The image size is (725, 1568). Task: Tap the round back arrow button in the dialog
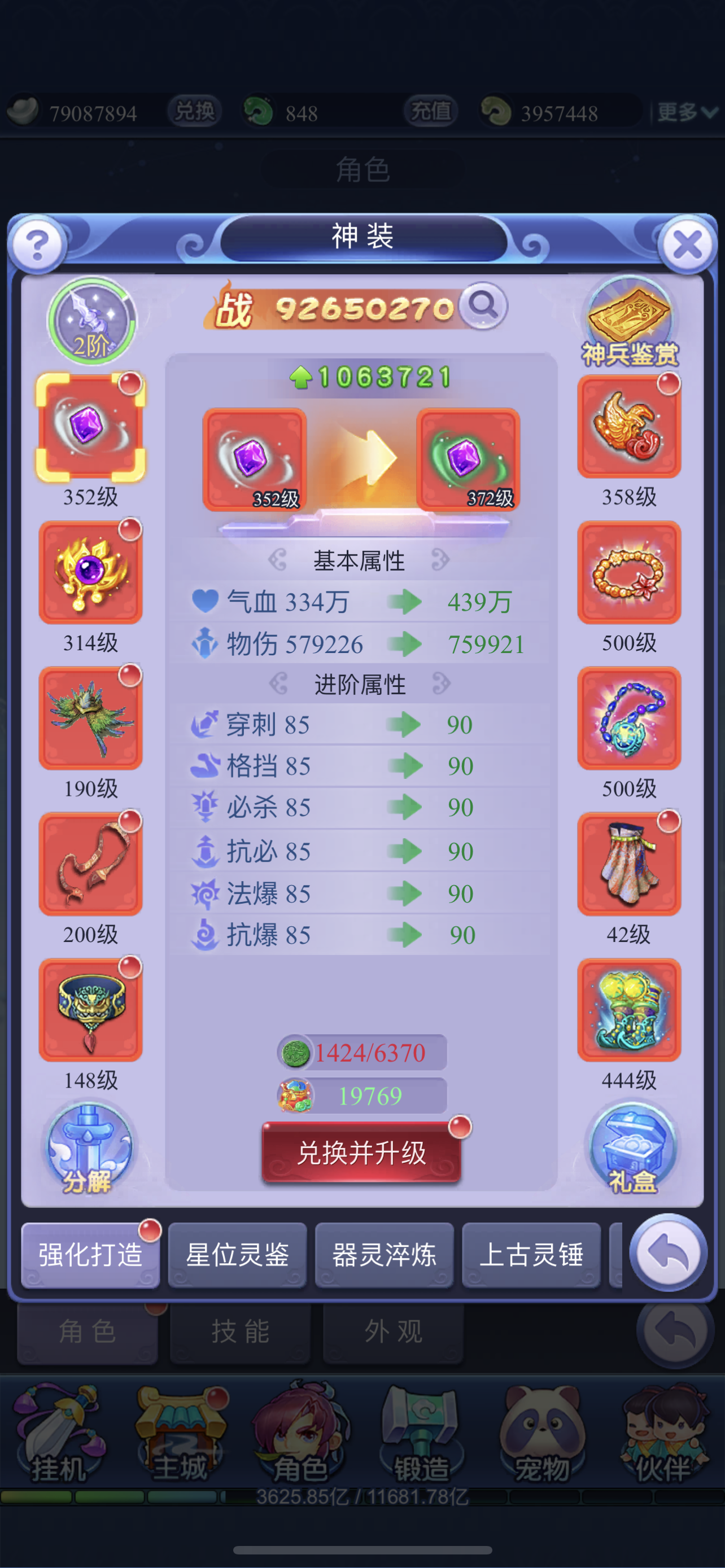(669, 1252)
